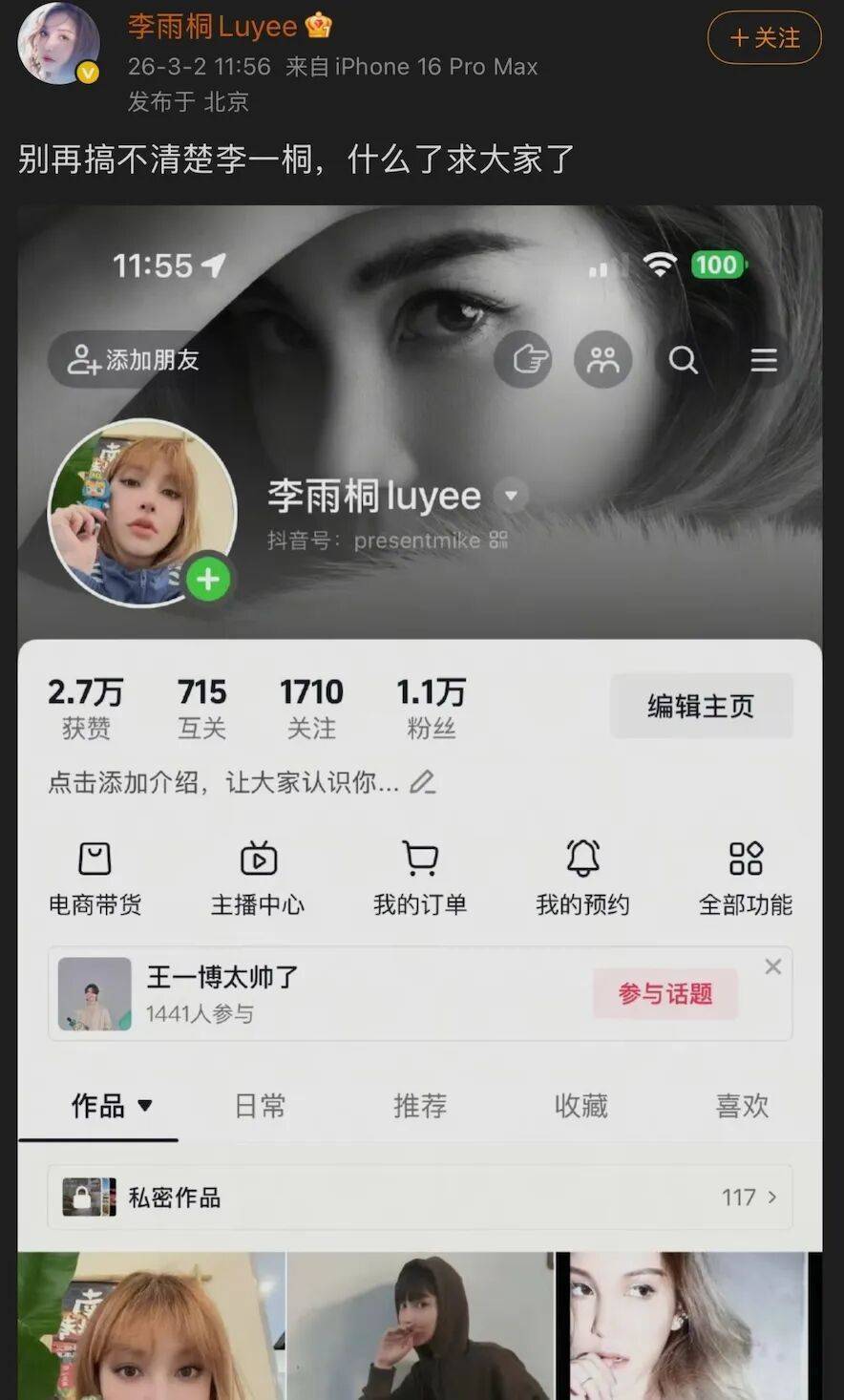Tap the username 李雨桐 Luyee
The height and width of the screenshot is (1400, 844).
[x=213, y=27]
